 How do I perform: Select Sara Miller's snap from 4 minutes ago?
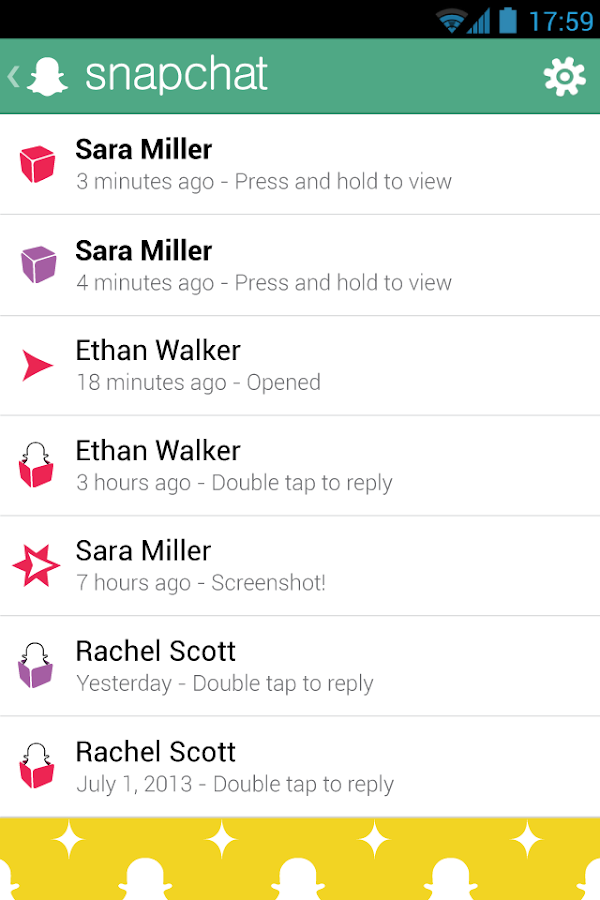[x=300, y=265]
